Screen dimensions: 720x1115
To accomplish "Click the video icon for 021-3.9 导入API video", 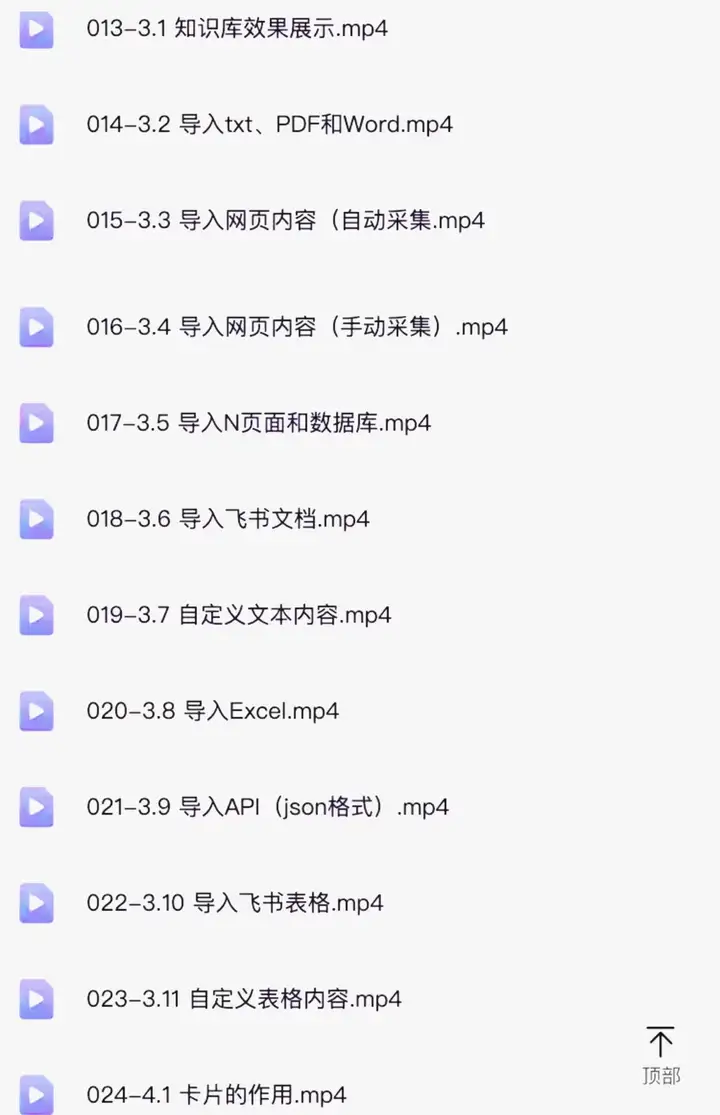I will coord(36,808).
